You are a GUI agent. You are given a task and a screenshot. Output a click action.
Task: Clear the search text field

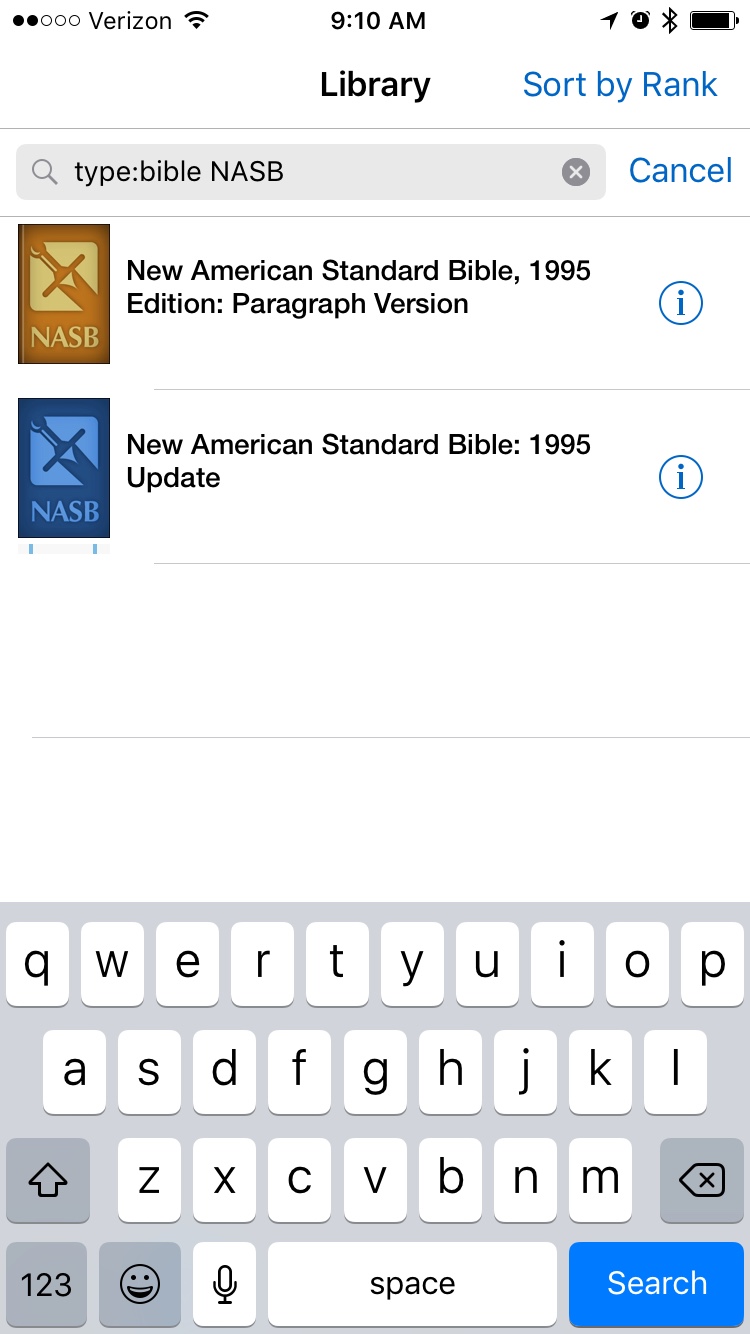pos(575,172)
